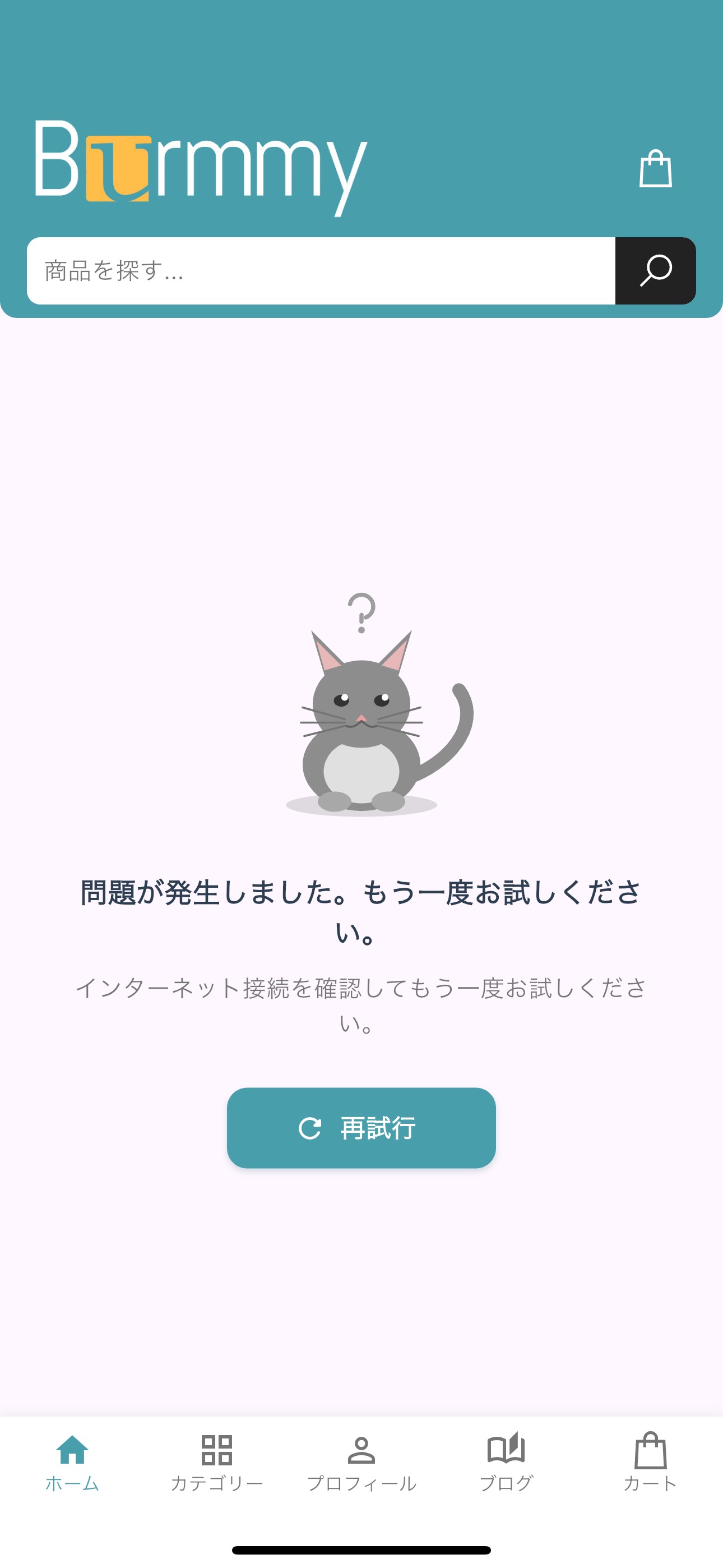Go to the プロフィール tab
Image resolution: width=723 pixels, height=1568 pixels.
click(x=361, y=1462)
